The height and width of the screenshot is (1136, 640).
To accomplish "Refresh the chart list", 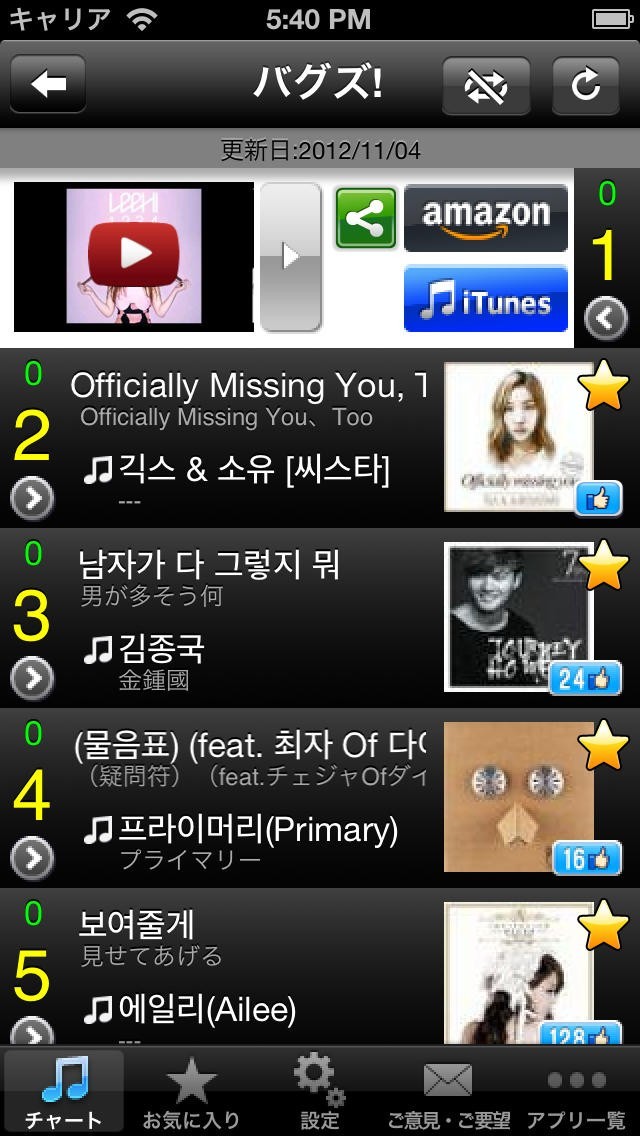I will click(585, 85).
